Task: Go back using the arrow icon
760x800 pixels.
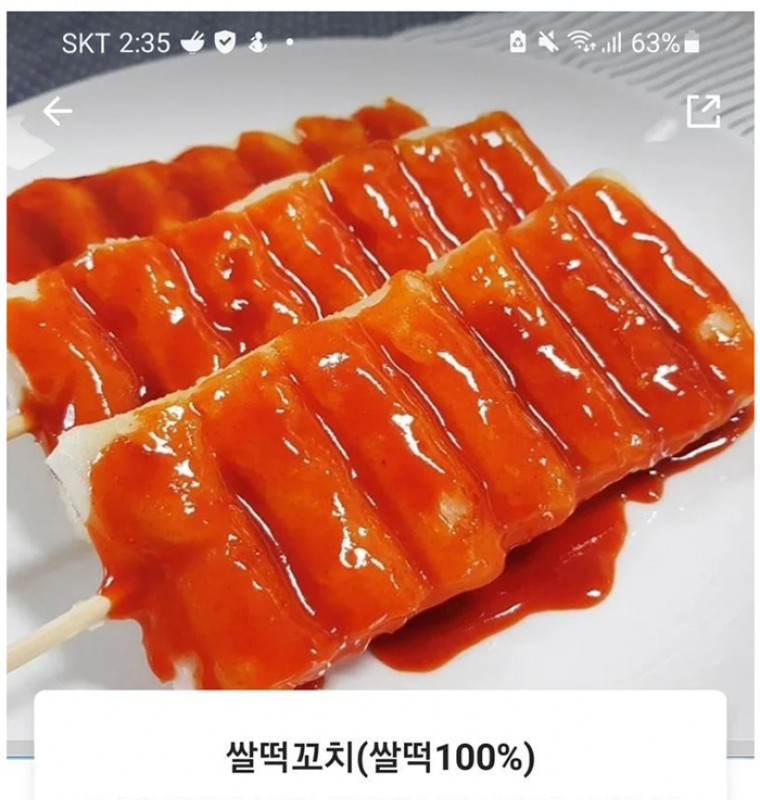Action: (57, 112)
